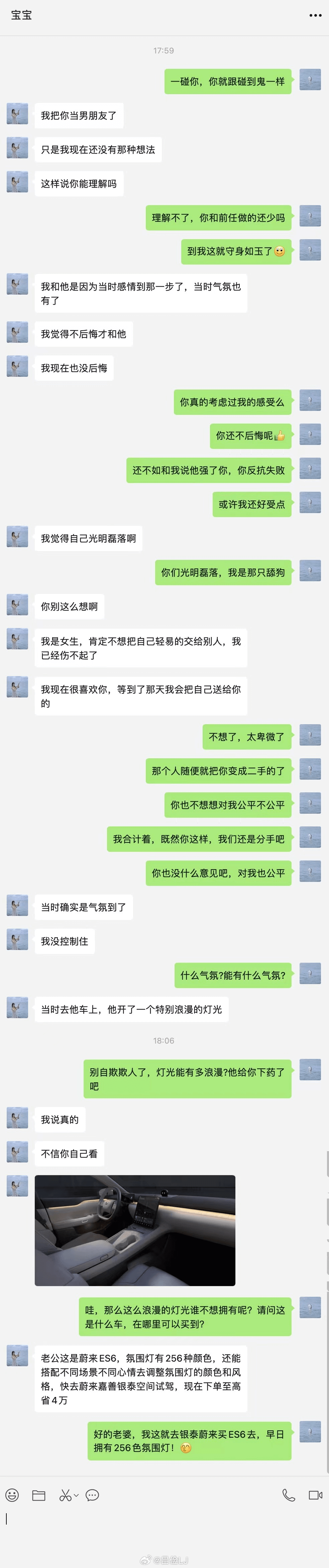
Task: Open the contact avatar beside 我把你当男朋友了
Action: (x=17, y=114)
